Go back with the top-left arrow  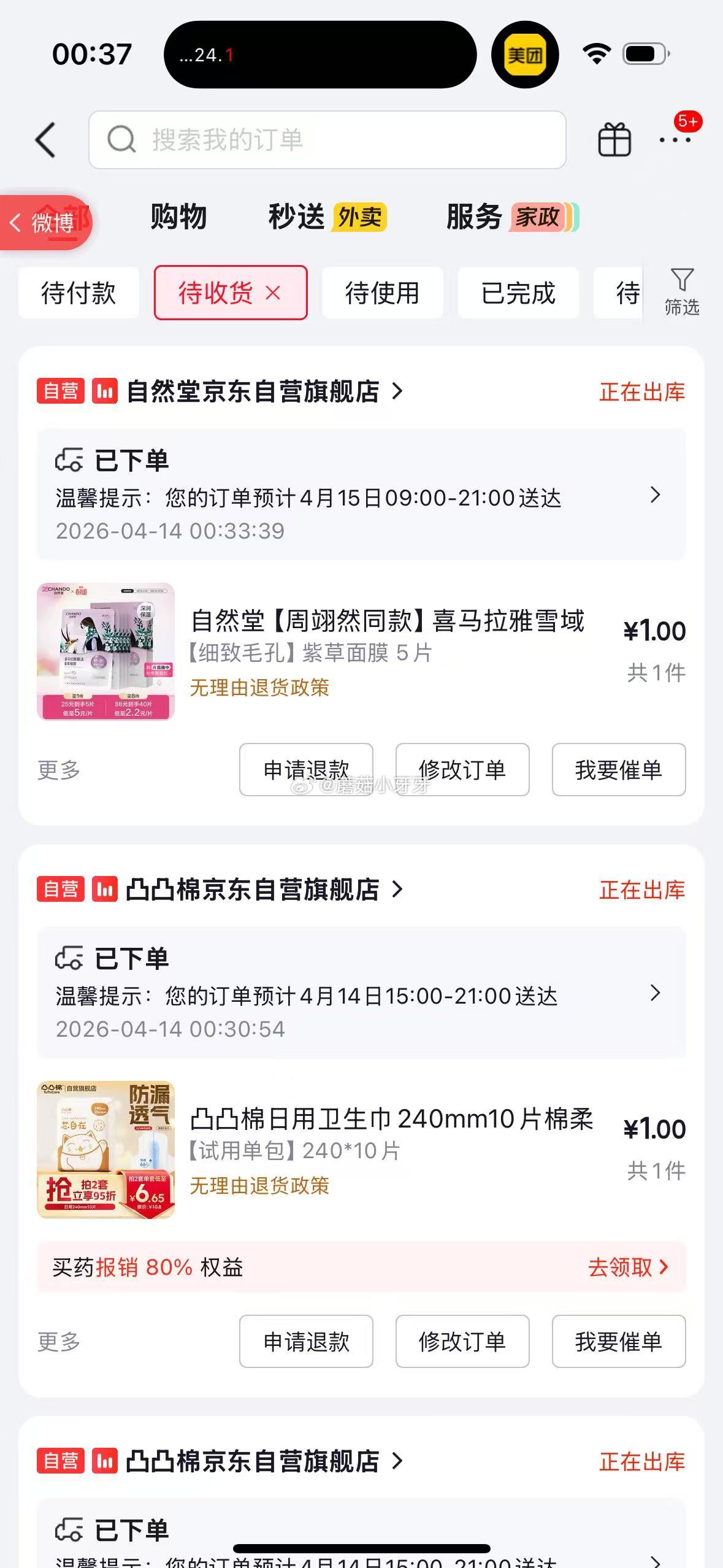click(46, 140)
